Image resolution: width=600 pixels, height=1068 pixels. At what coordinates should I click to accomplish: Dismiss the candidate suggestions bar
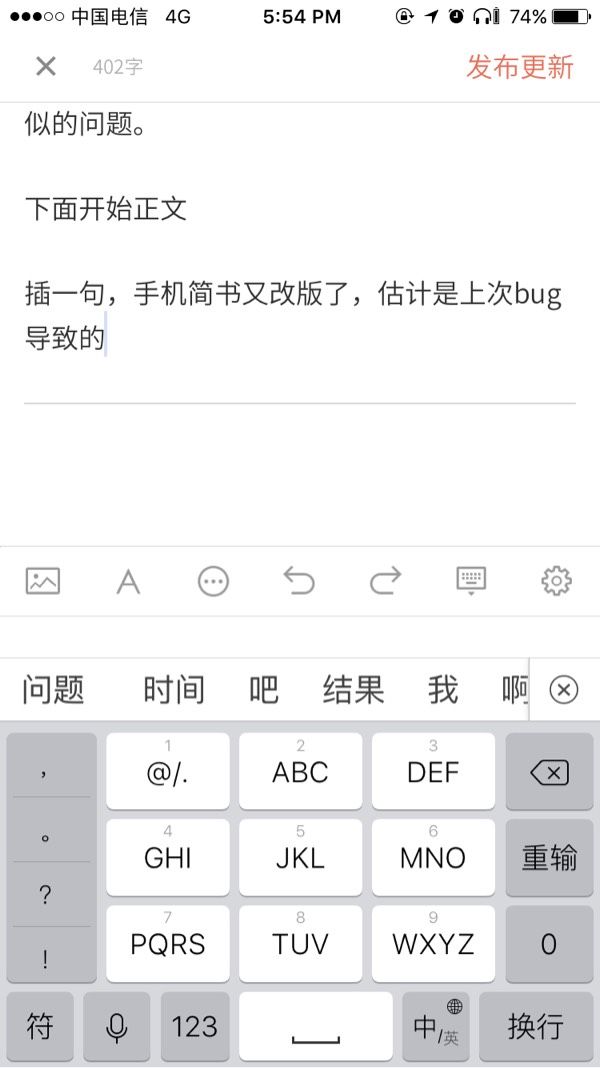(x=564, y=690)
